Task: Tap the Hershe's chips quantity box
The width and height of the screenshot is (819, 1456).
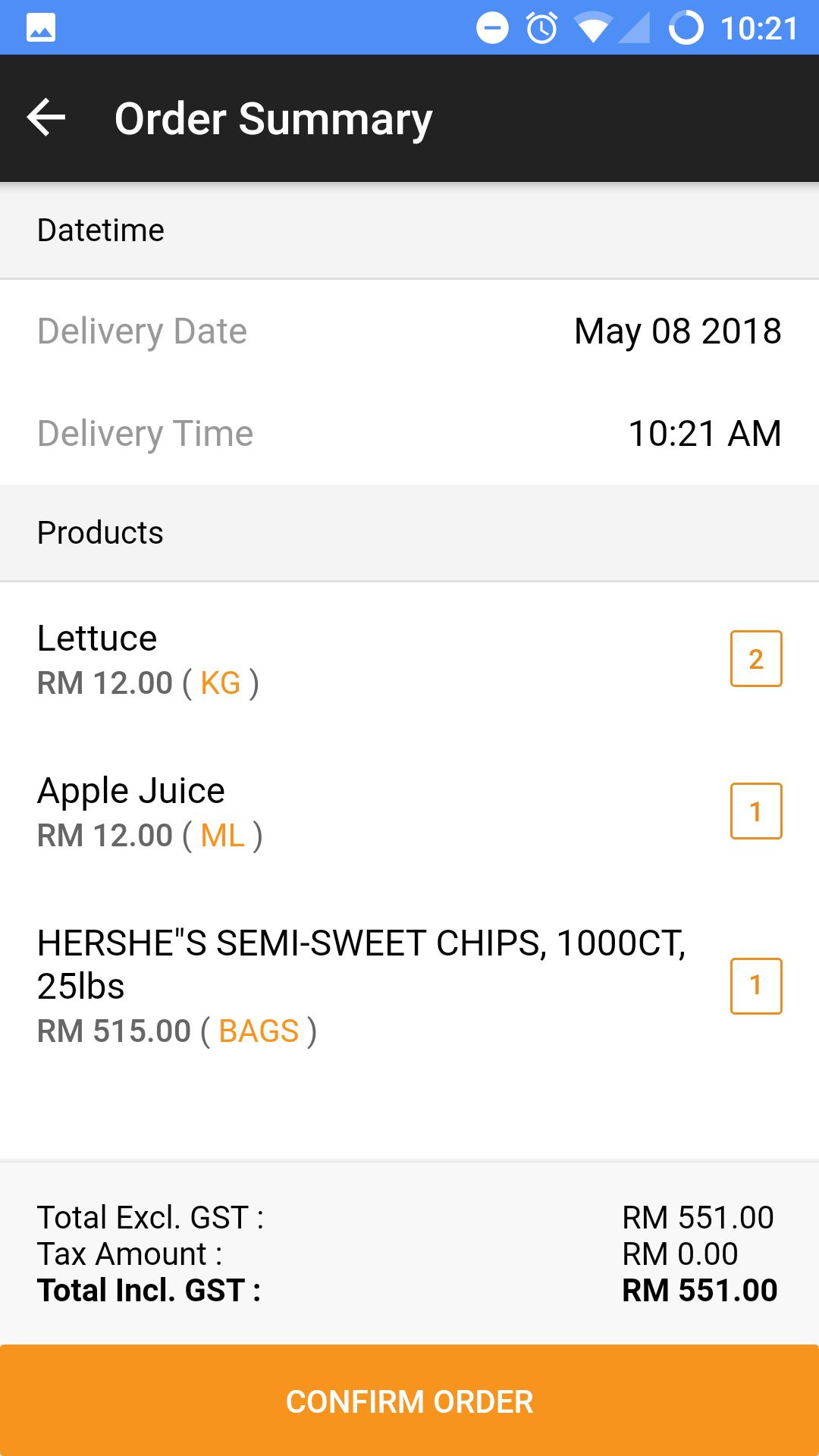Action: pos(756,986)
